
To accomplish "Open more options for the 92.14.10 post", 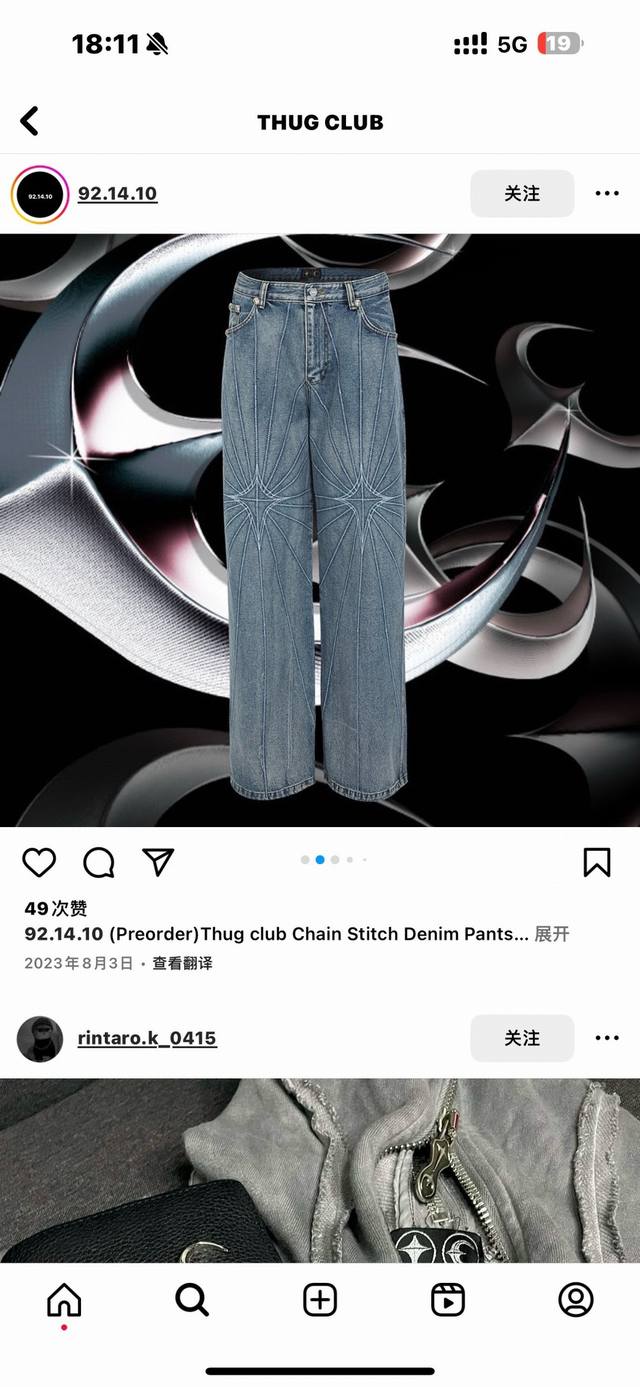I will (607, 194).
